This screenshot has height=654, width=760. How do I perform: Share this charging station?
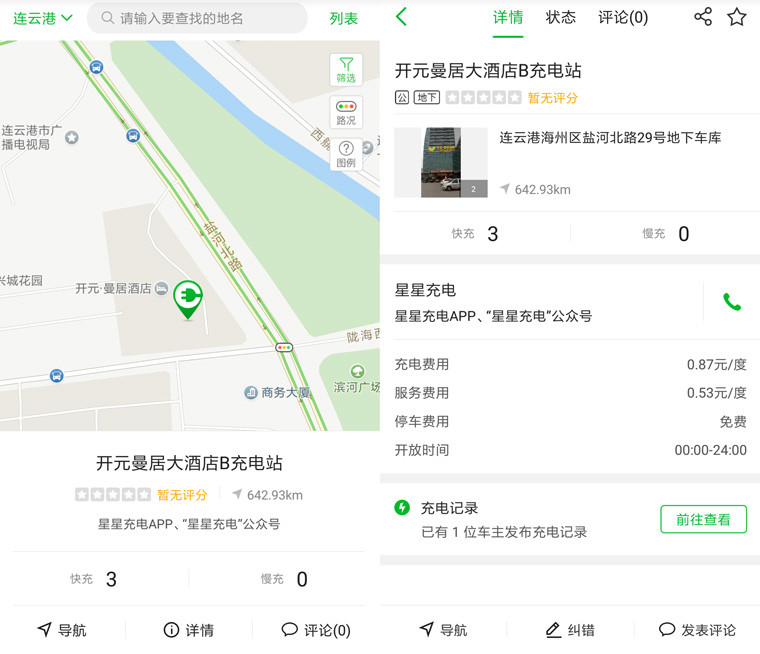703,17
